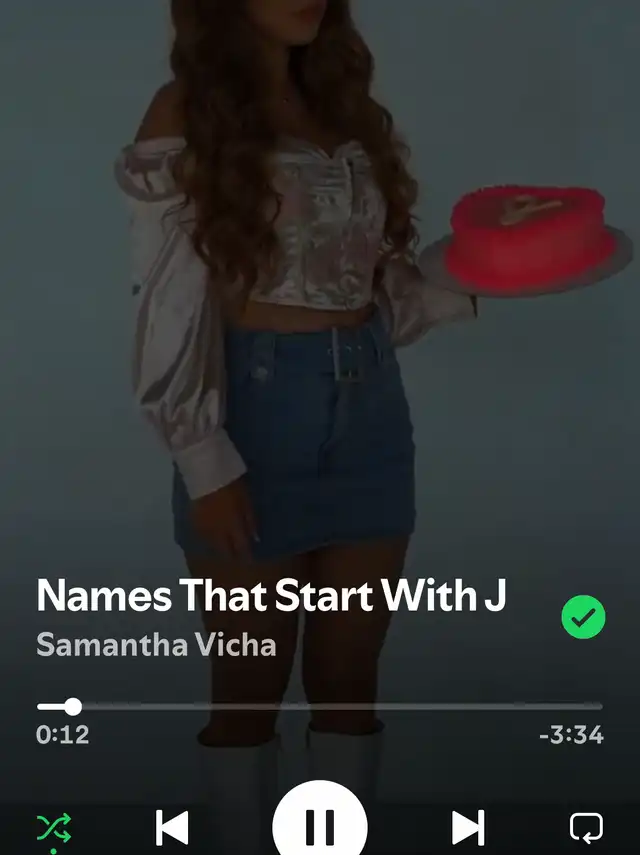This screenshot has width=640, height=855.
Task: Enable repeat for this track
Action: coord(586,828)
